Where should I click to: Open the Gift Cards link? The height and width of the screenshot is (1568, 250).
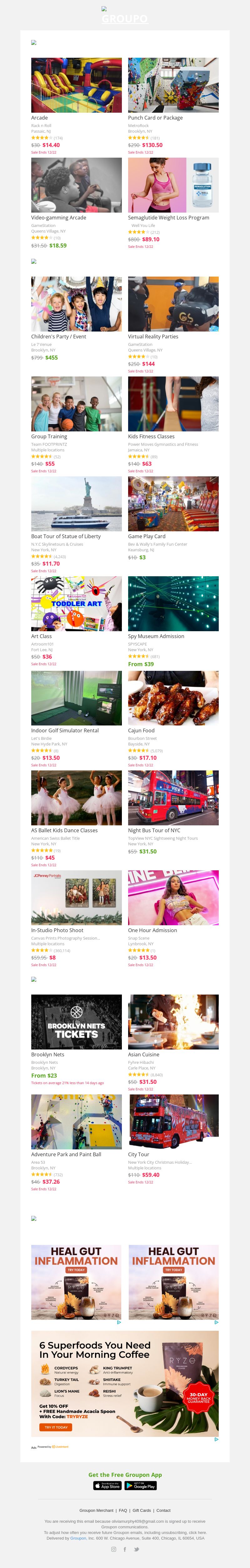(142, 1510)
